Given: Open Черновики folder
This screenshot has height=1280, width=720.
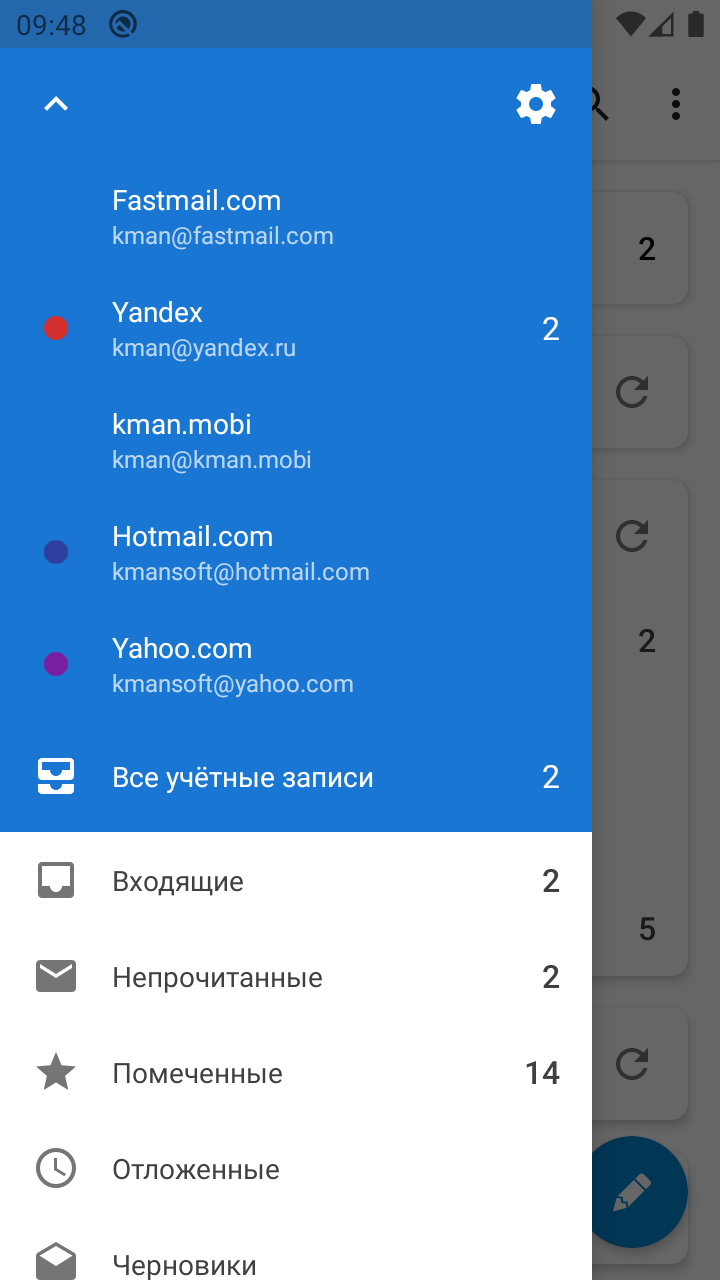Looking at the screenshot, I should pos(296,1257).
